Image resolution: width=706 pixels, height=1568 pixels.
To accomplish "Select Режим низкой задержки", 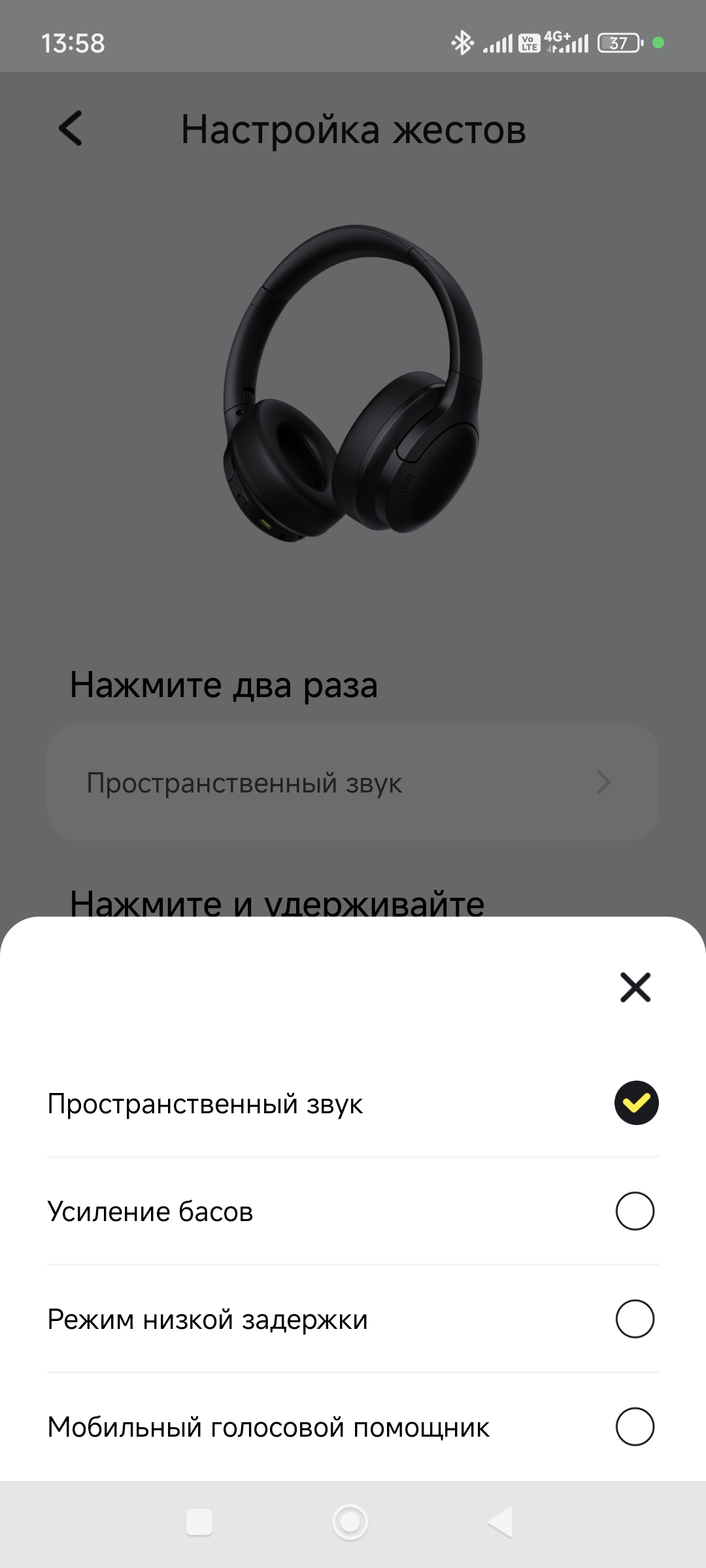I will [x=634, y=1319].
